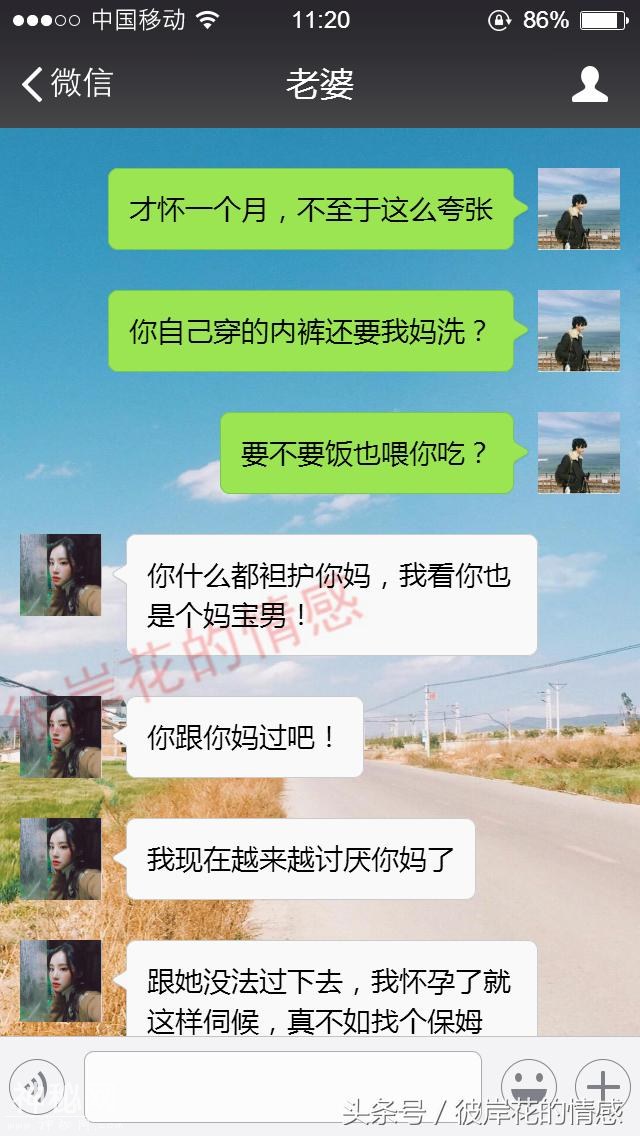Tap own avatar beside 才怀一个月 message
This screenshot has height=1136, width=640.
click(578, 209)
